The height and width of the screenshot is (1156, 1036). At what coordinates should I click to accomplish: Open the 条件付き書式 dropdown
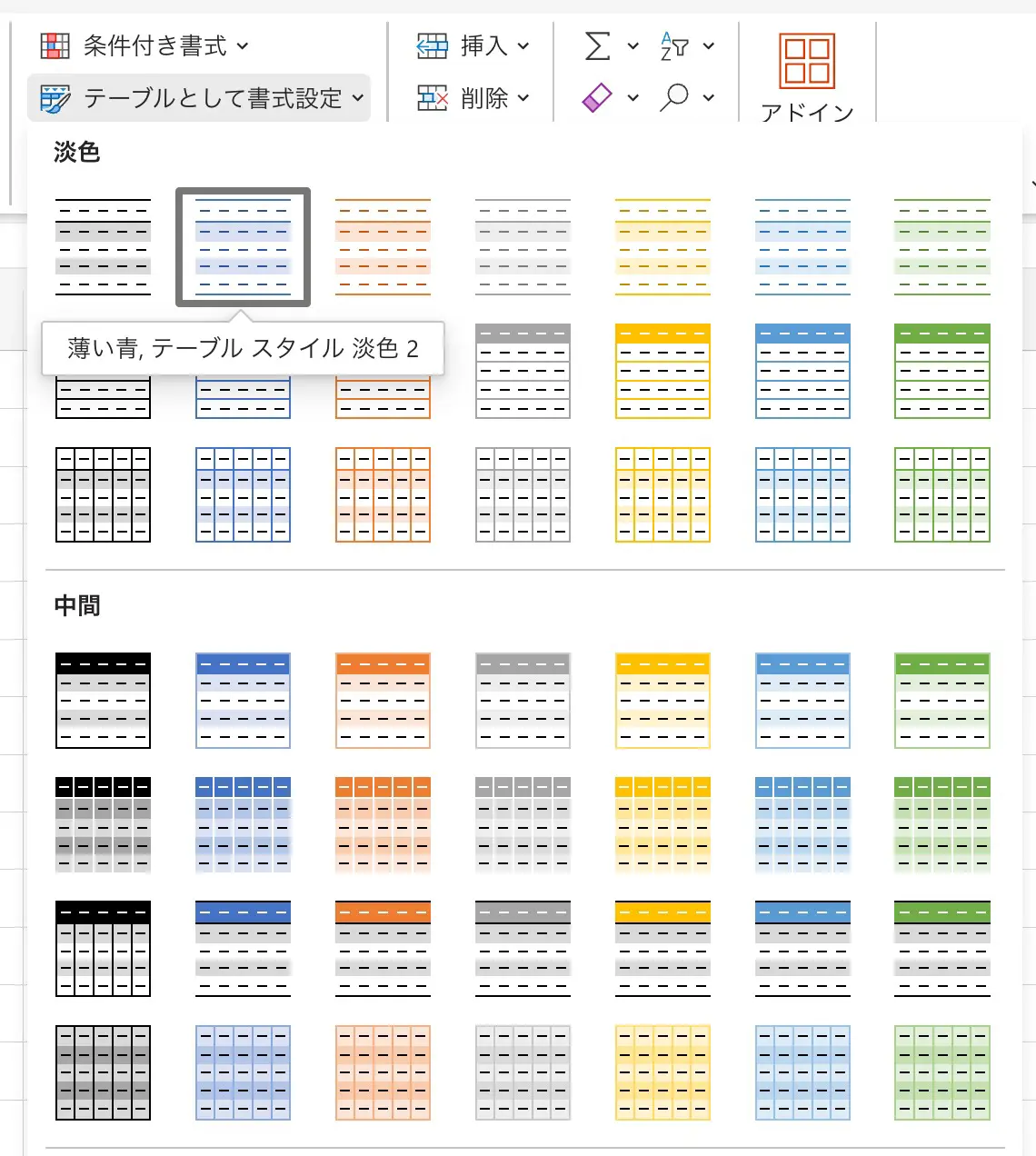[145, 45]
